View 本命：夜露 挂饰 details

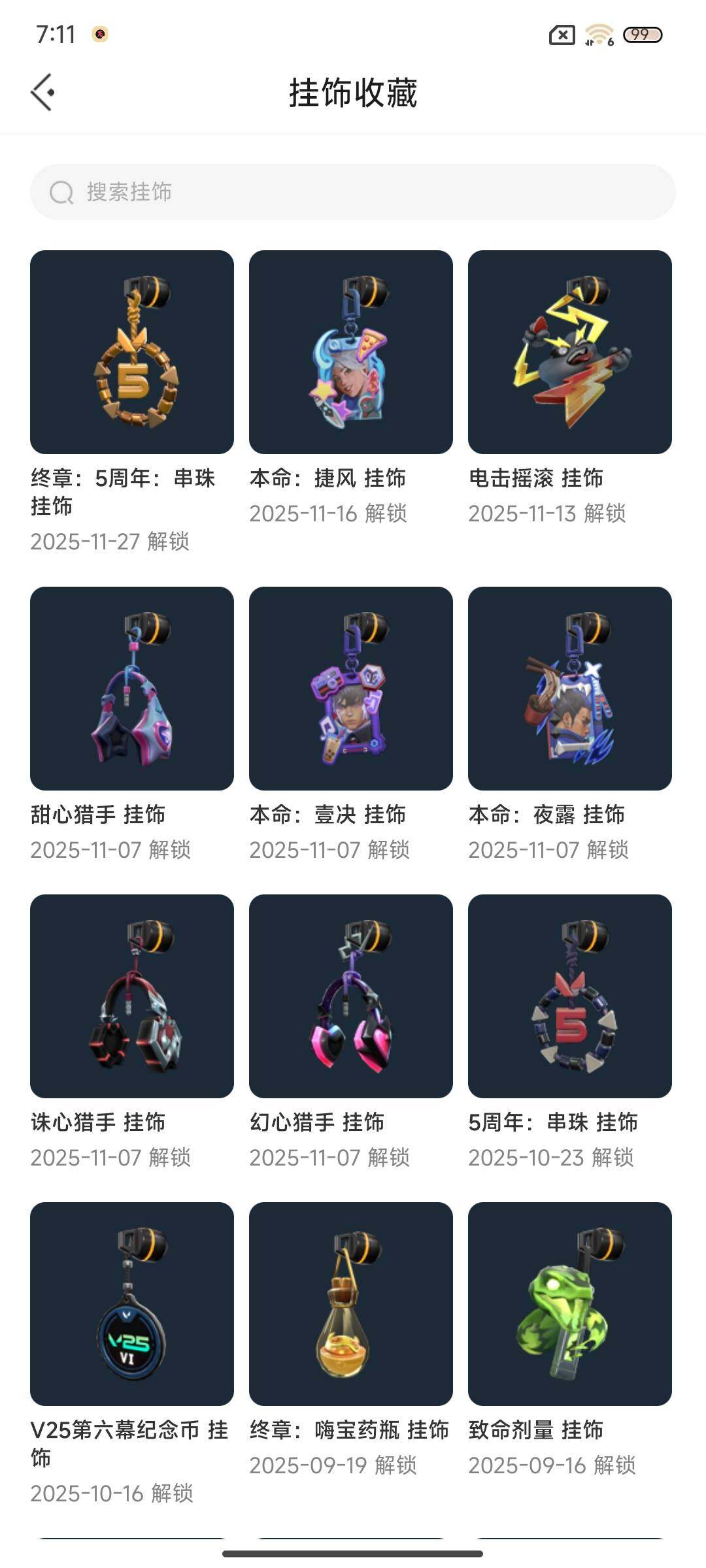coord(570,689)
